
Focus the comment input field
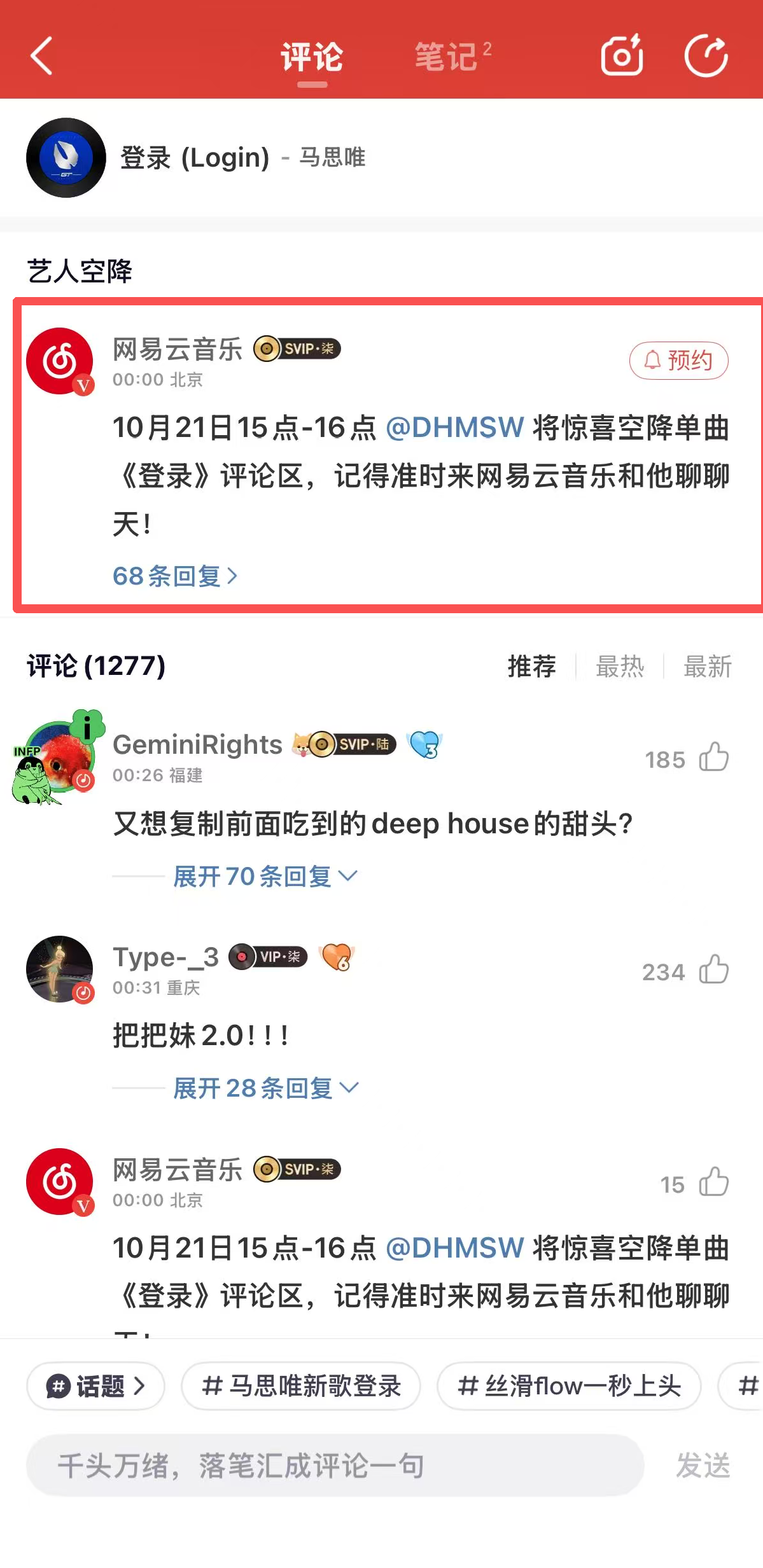pyautogui.click(x=335, y=1466)
